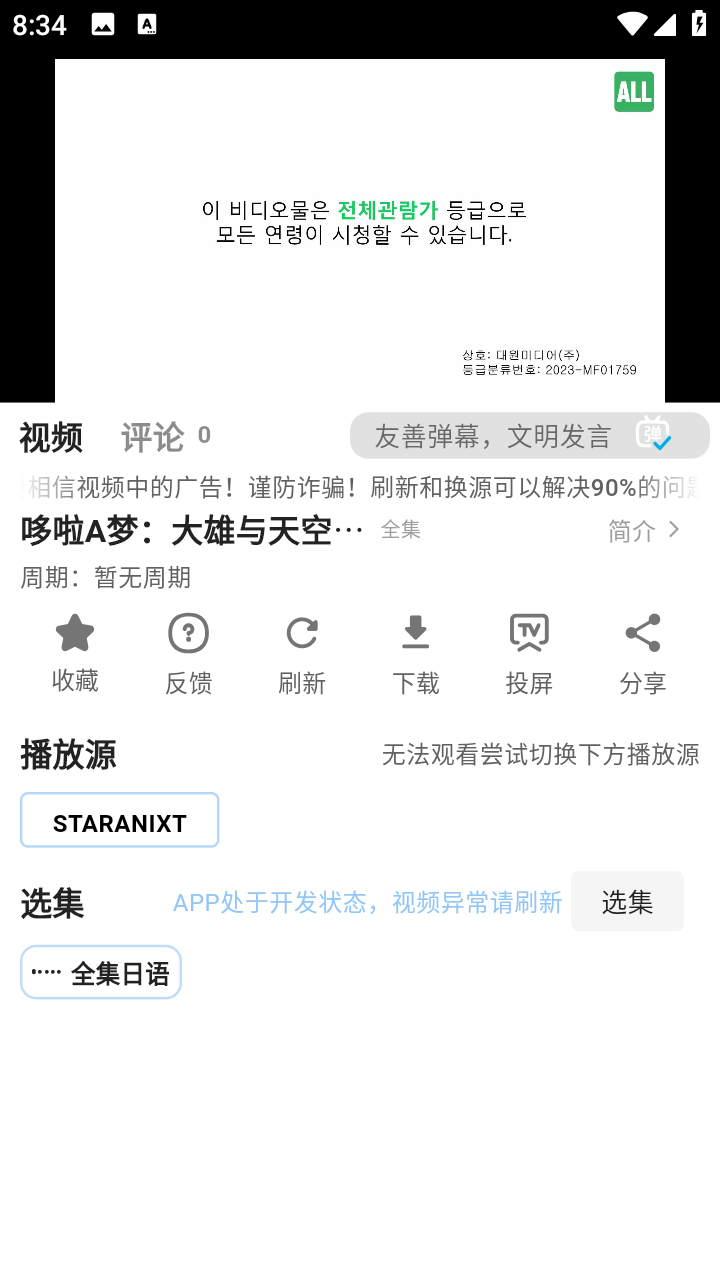This screenshot has height=1280, width=720.
Task: Tap the video player area
Action: (360, 230)
